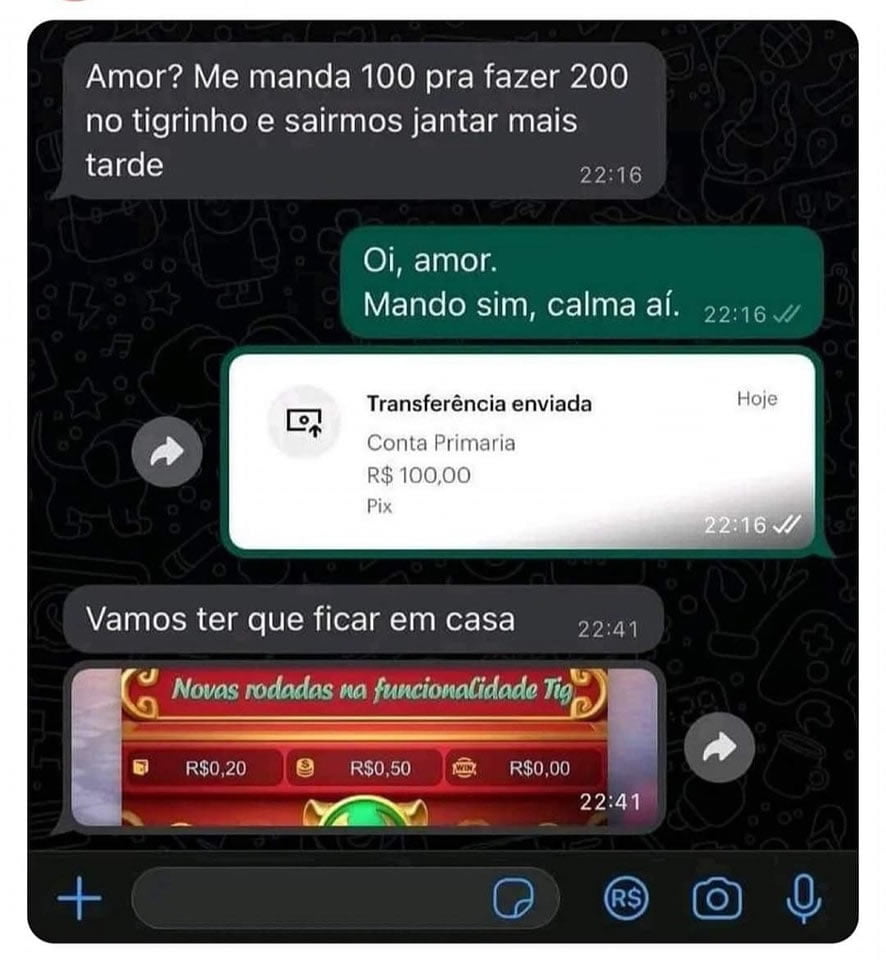Viewport: 886px width, 960px height.
Task: Forward the Transferência enviada receipt image
Action: pyautogui.click(x=166, y=453)
